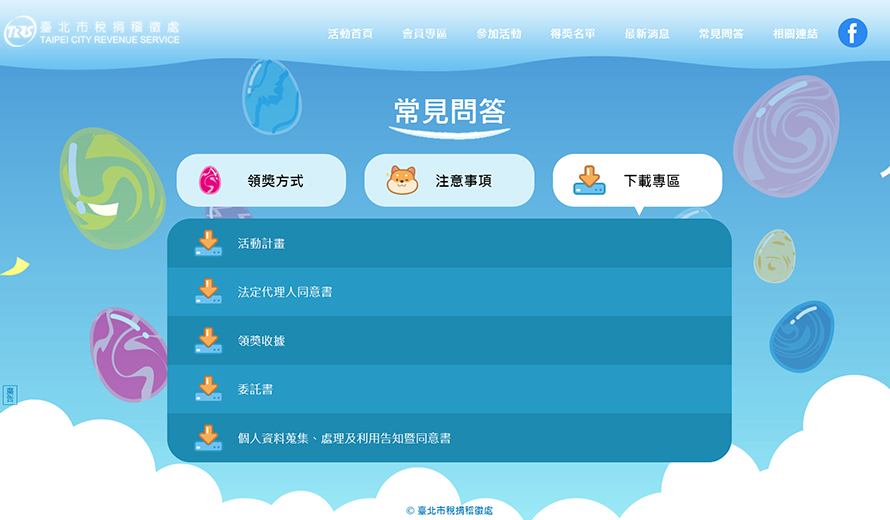Tap 常見問答 in the navigation
The width and height of the screenshot is (890, 520).
721,34
